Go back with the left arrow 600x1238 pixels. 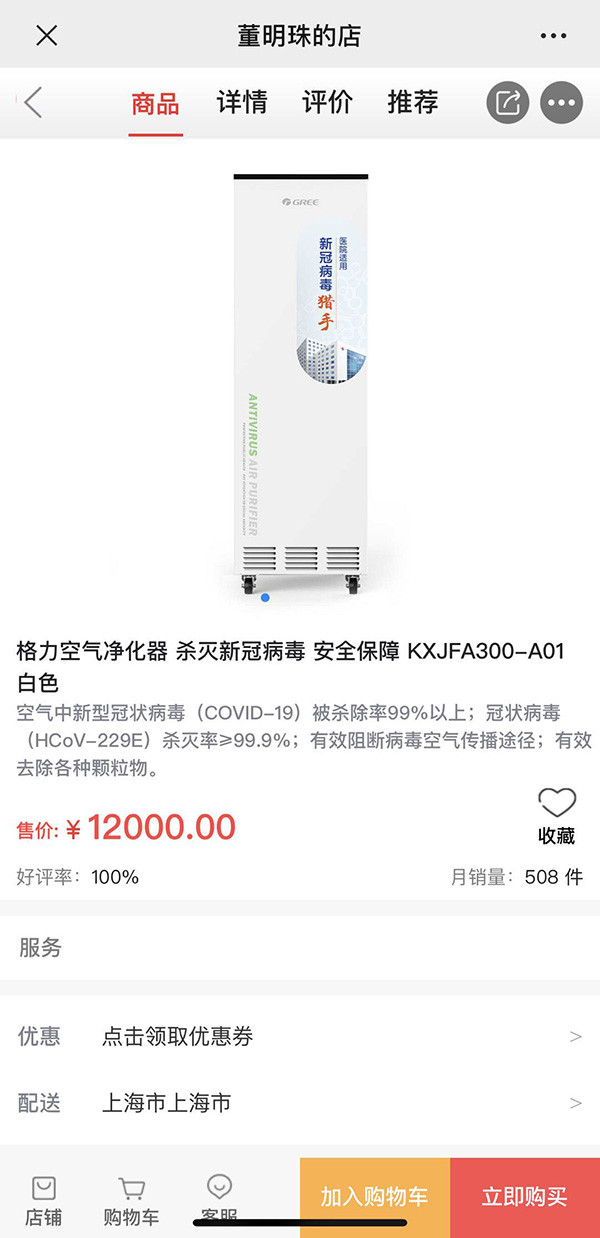point(33,102)
